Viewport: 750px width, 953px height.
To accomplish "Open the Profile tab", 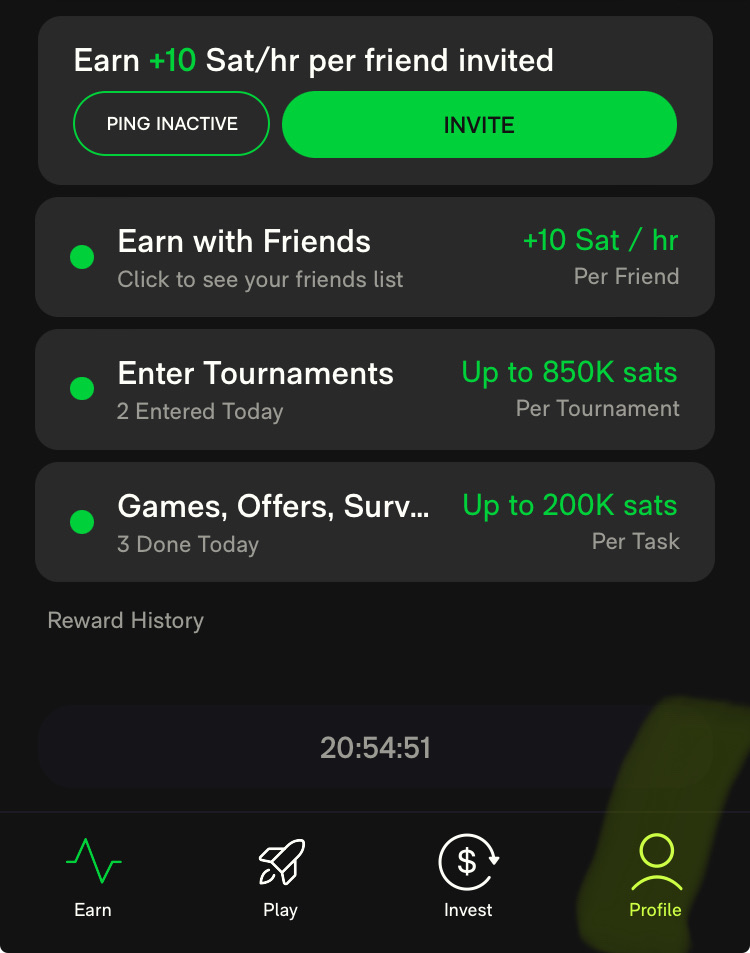I will pos(655,877).
